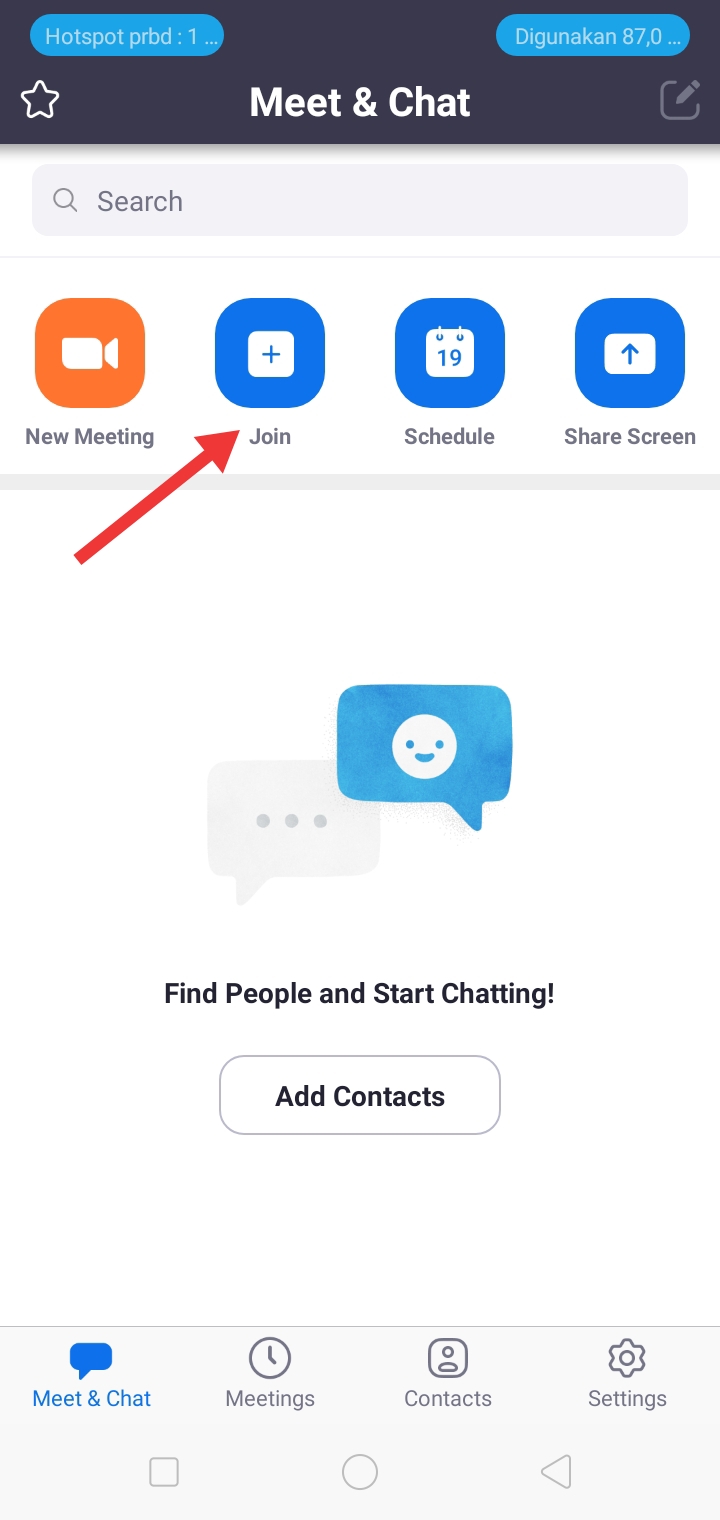
Task: Compose a new chat message
Action: point(680,100)
